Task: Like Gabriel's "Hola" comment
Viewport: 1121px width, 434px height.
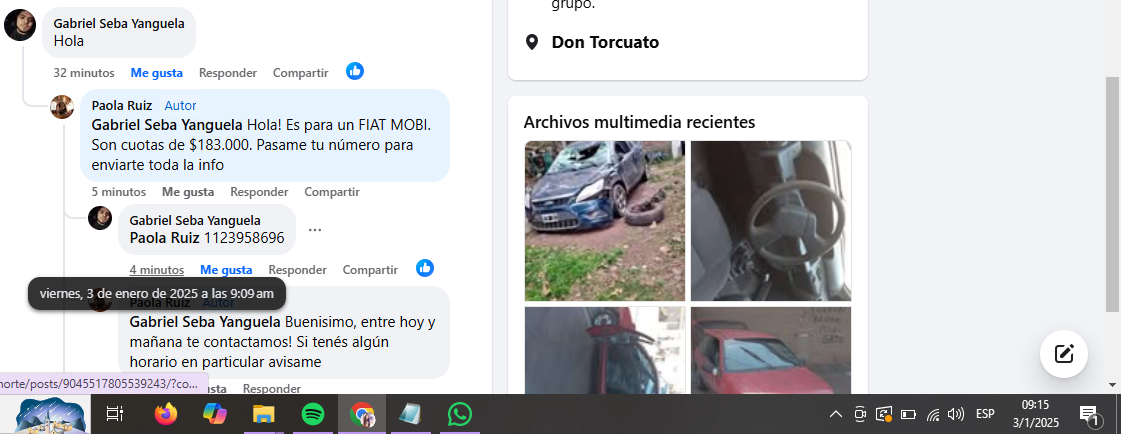Action: [156, 73]
